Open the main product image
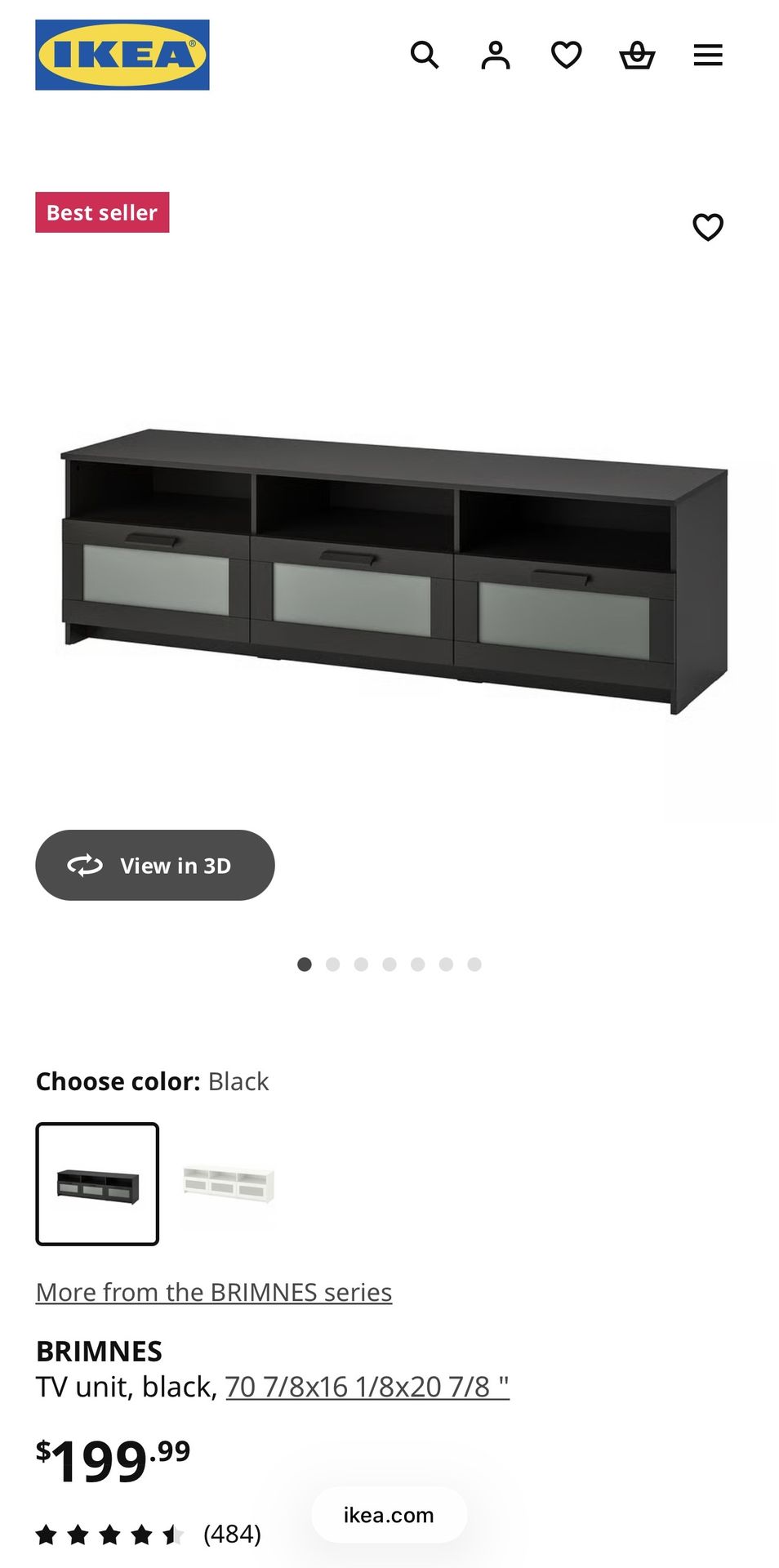The width and height of the screenshot is (779, 1568). 392,572
